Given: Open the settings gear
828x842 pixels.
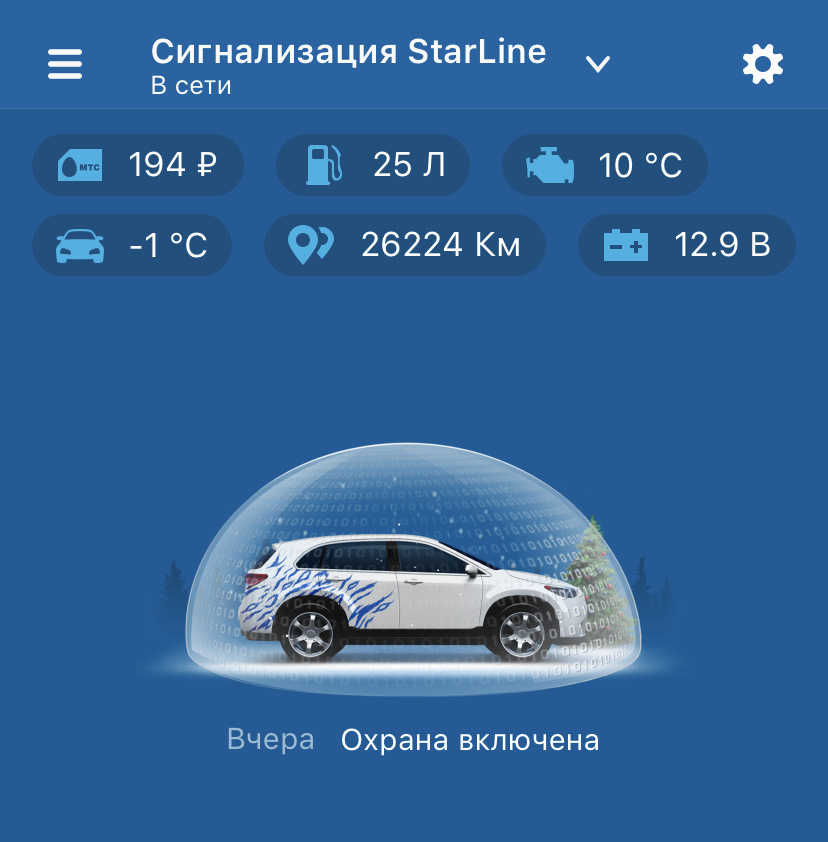Looking at the screenshot, I should tap(763, 65).
